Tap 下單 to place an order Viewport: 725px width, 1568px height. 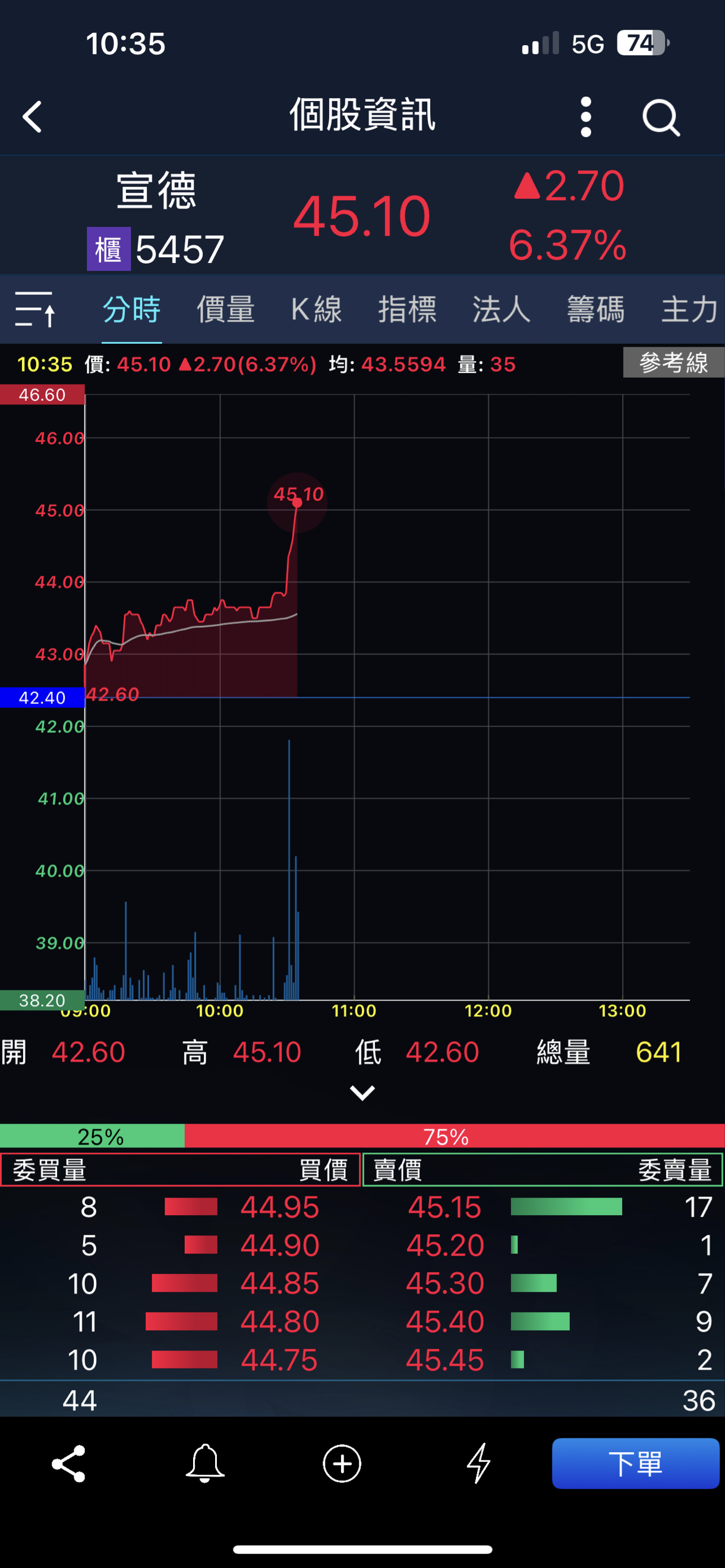[x=635, y=1463]
